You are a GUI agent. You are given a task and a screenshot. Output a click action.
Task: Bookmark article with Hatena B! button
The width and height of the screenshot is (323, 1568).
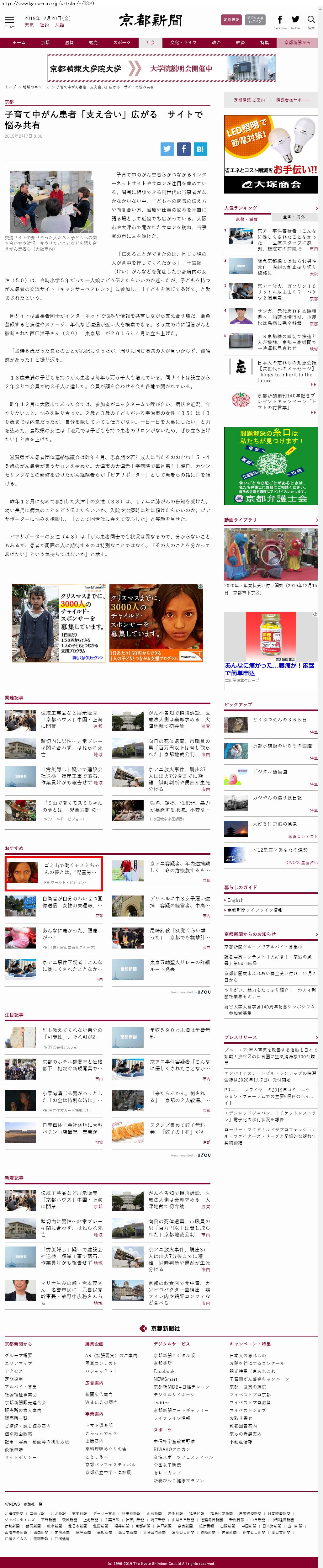click(199, 149)
